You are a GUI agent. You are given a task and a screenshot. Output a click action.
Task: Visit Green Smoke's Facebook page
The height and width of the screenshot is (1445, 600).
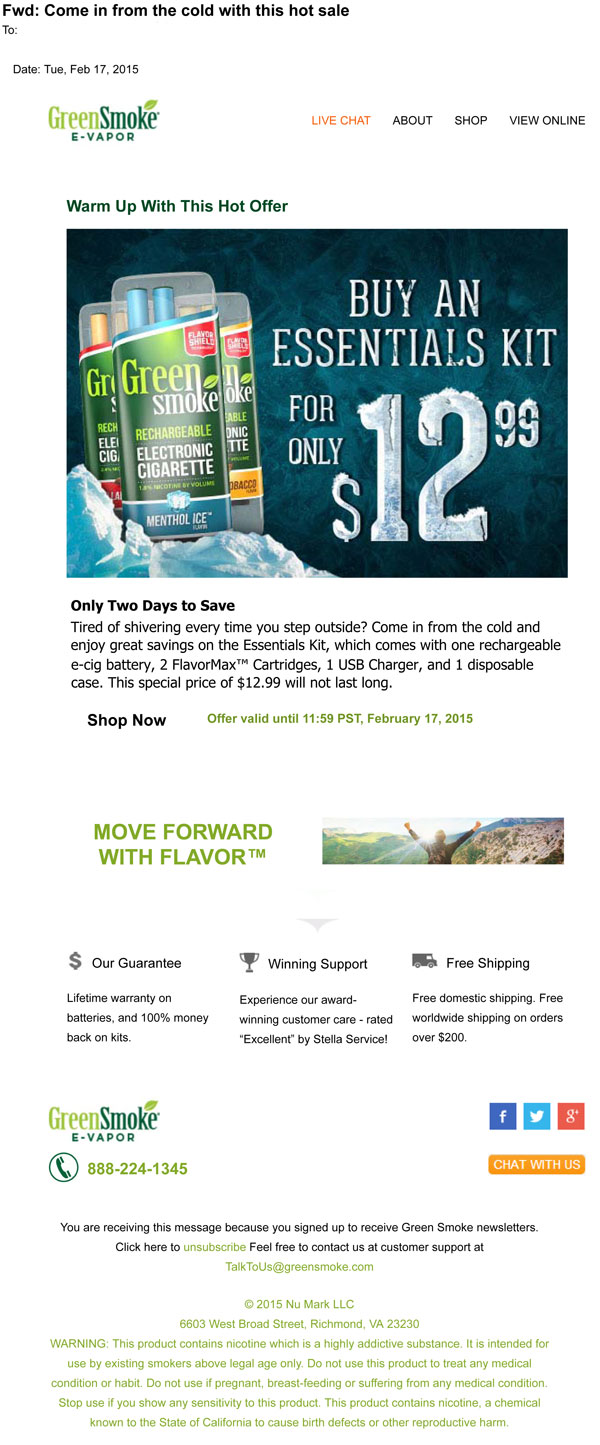(x=503, y=1116)
